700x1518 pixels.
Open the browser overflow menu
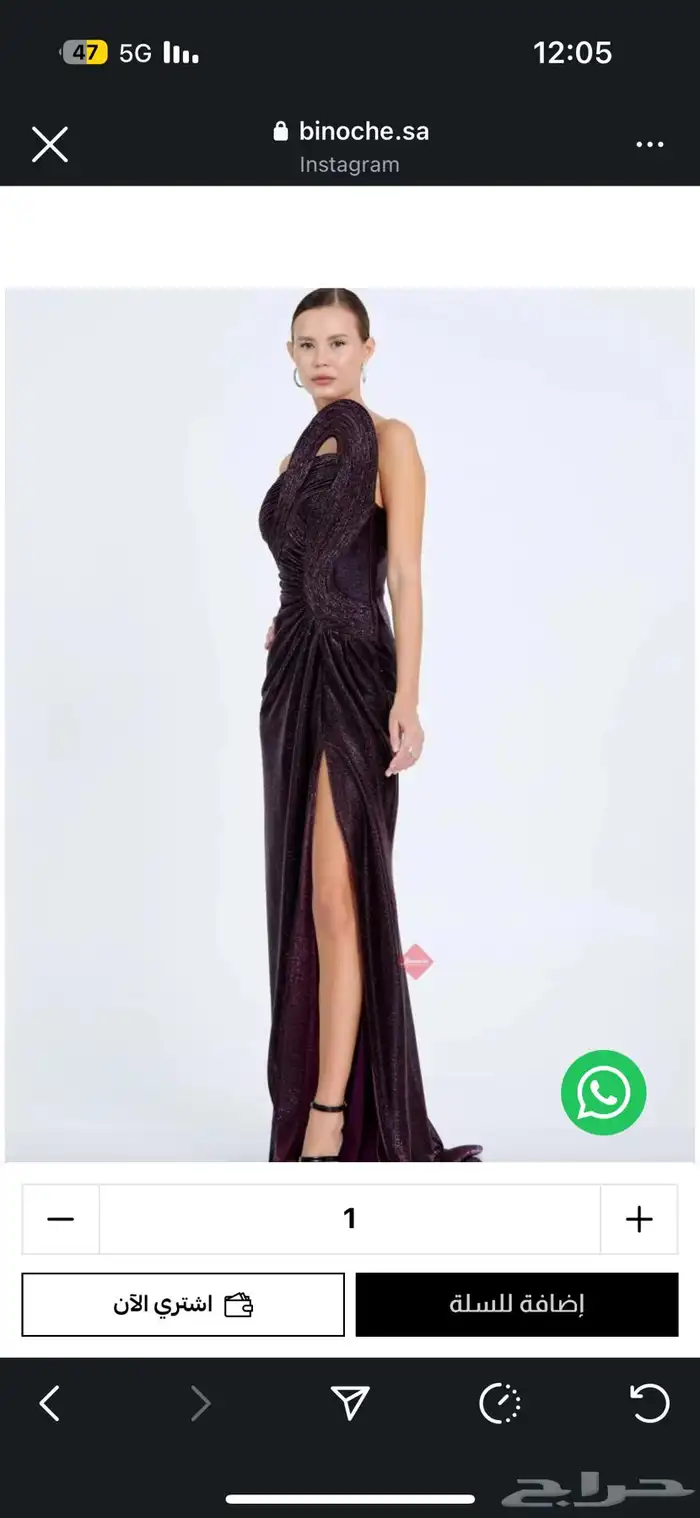tap(649, 145)
